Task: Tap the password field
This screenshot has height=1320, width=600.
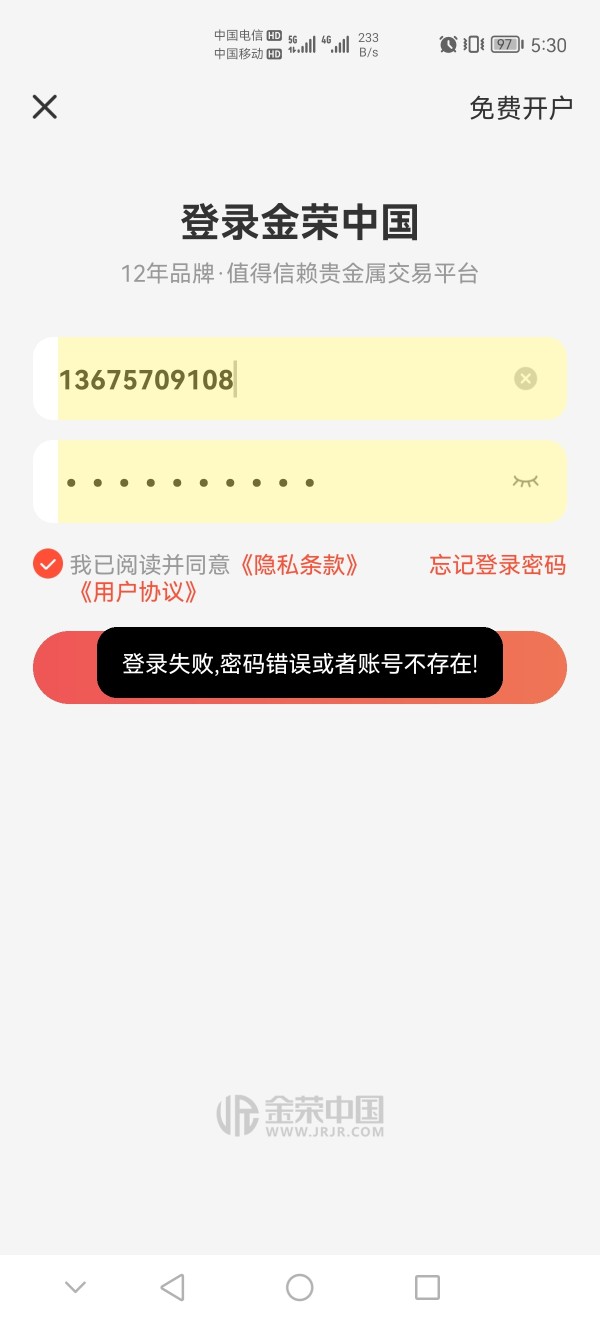Action: coord(300,482)
